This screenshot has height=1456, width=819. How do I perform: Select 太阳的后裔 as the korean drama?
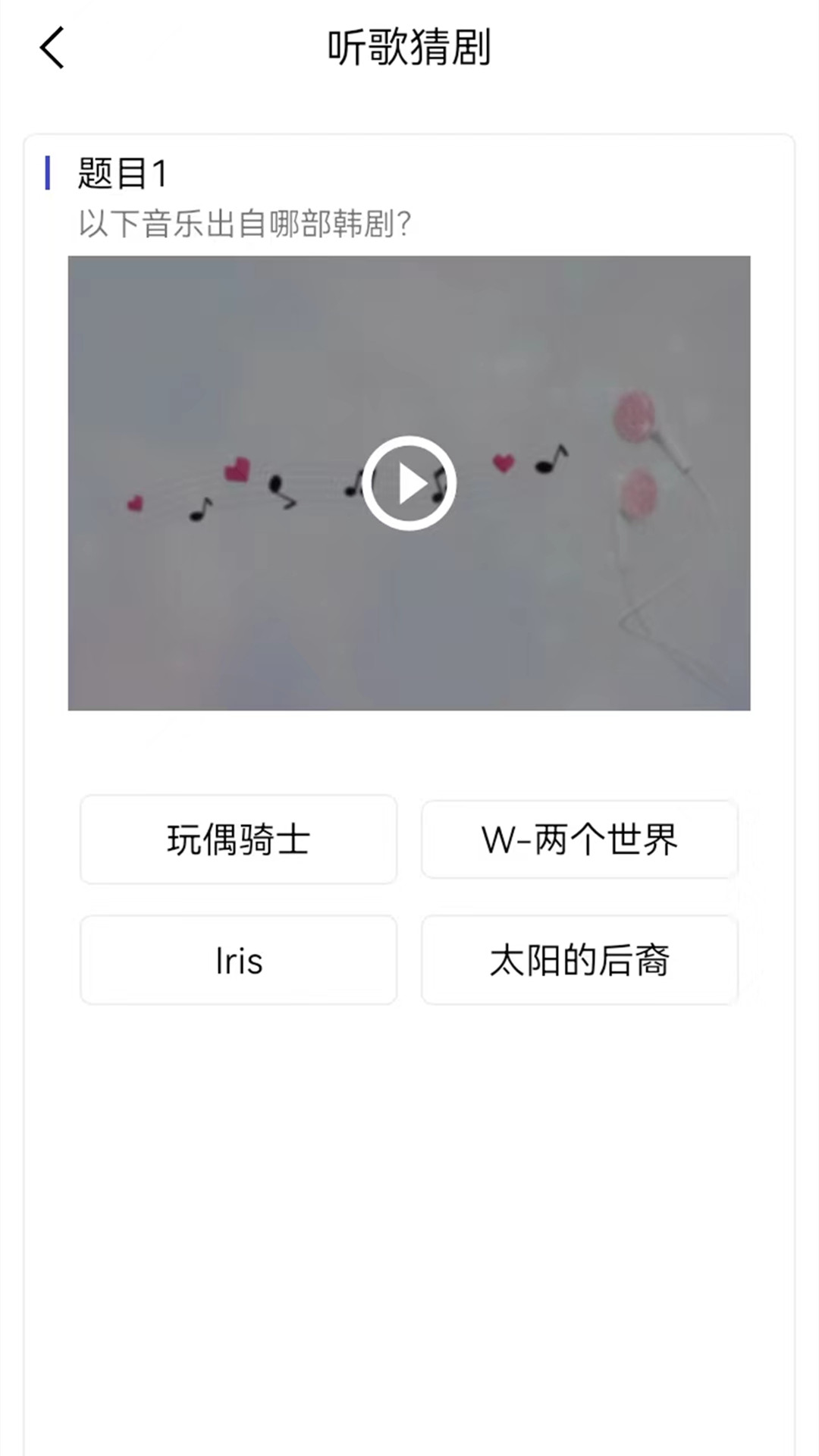pyautogui.click(x=579, y=960)
